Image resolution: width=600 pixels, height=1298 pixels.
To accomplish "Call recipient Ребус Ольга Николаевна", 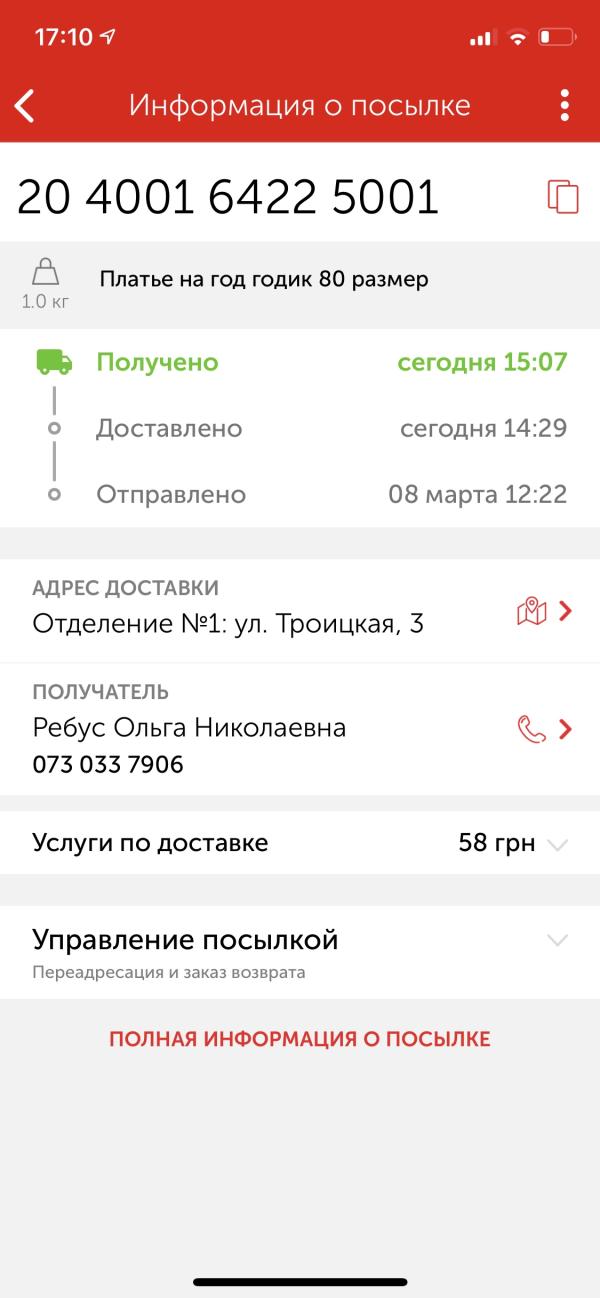I will [533, 730].
